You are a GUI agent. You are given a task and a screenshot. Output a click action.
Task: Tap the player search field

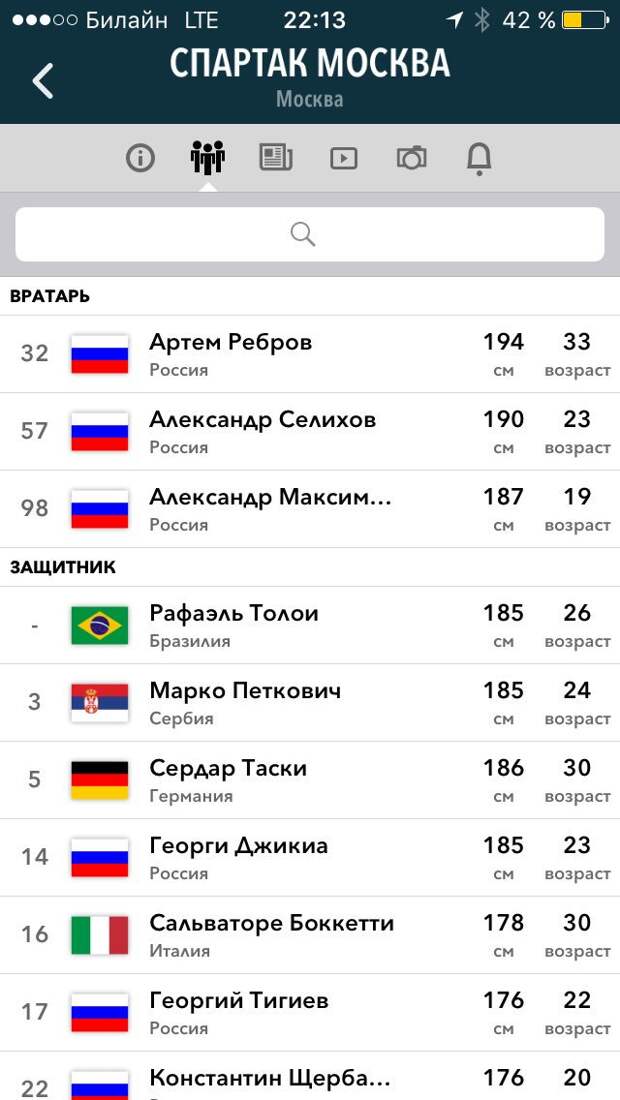[310, 234]
